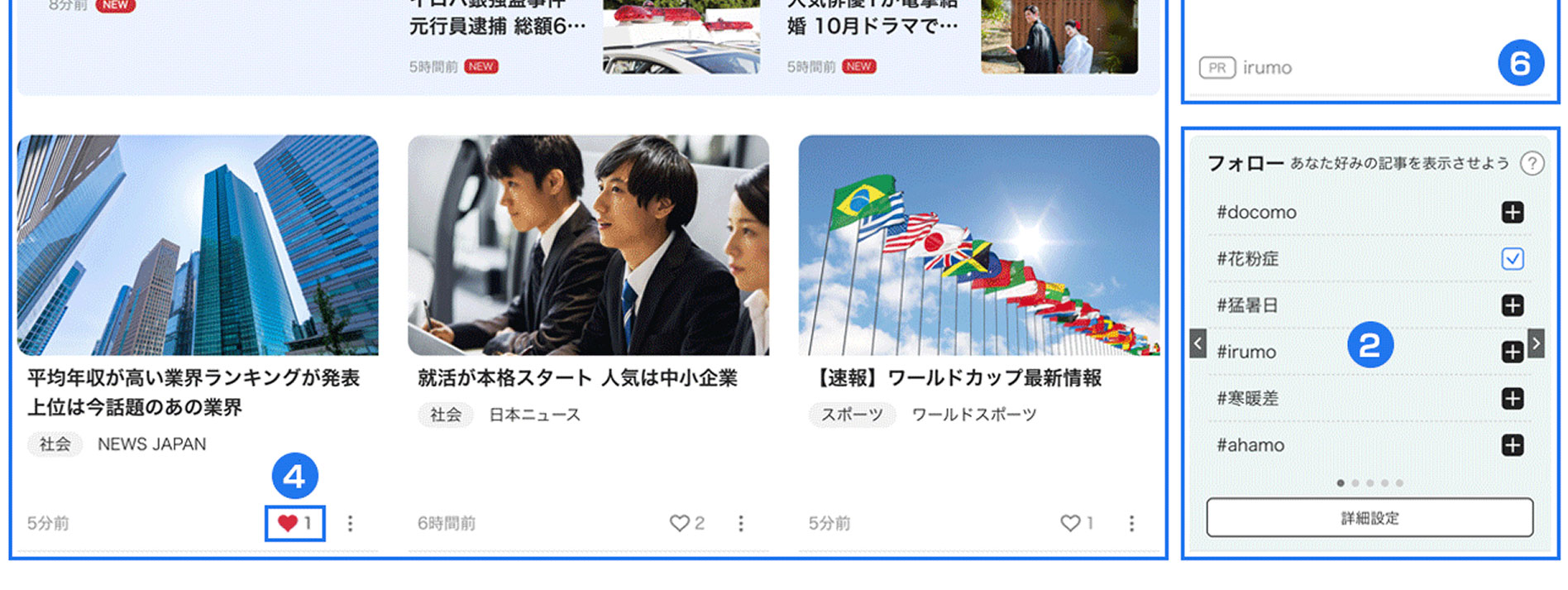This screenshot has width=1568, height=590.
Task: Open the 詳細設定 button
Action: click(x=1369, y=518)
